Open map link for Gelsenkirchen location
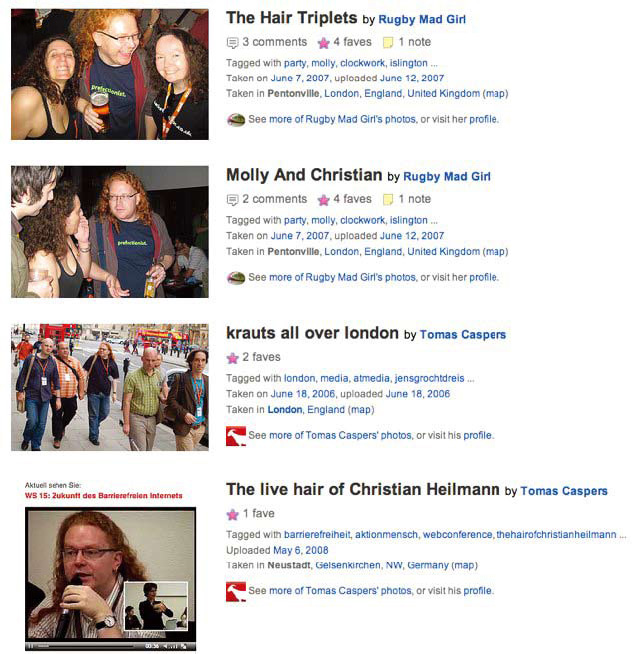Viewport: 632px width, 654px height. point(463,565)
